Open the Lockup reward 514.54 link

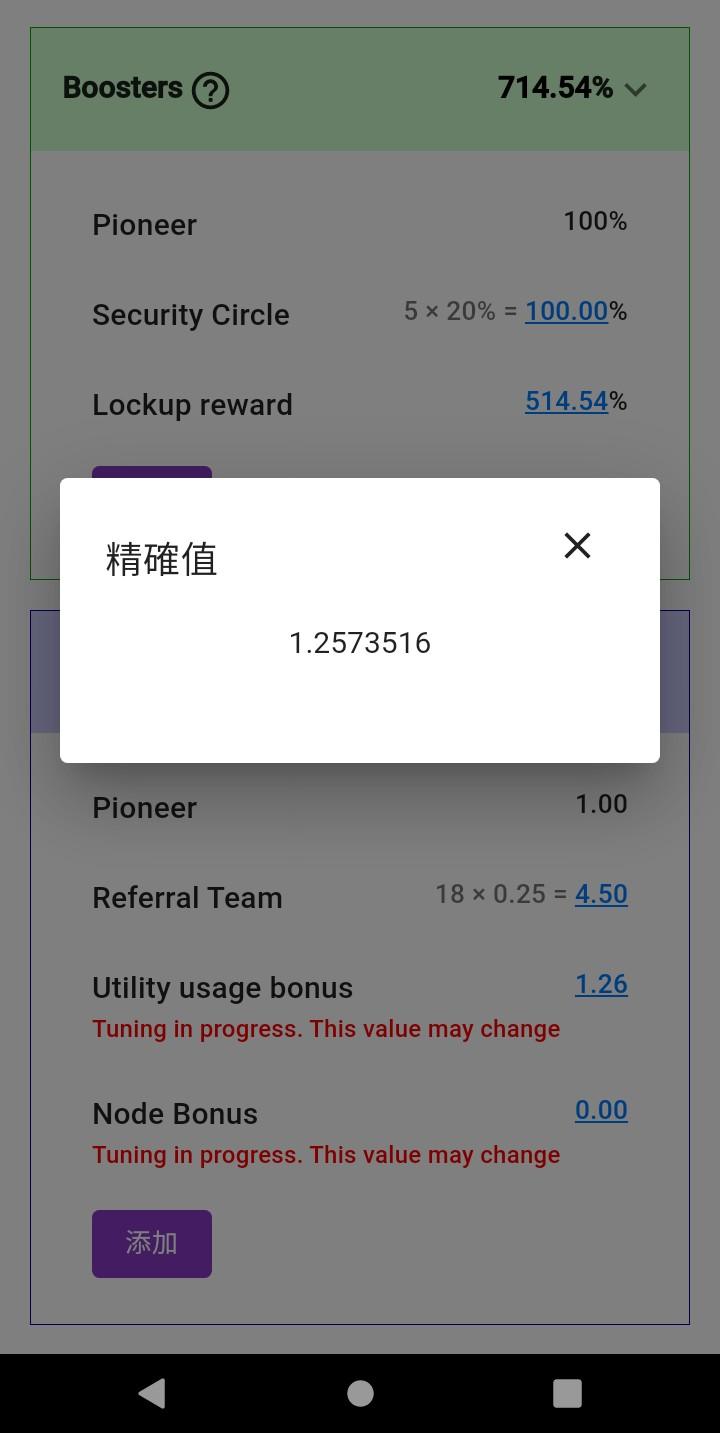(566, 401)
